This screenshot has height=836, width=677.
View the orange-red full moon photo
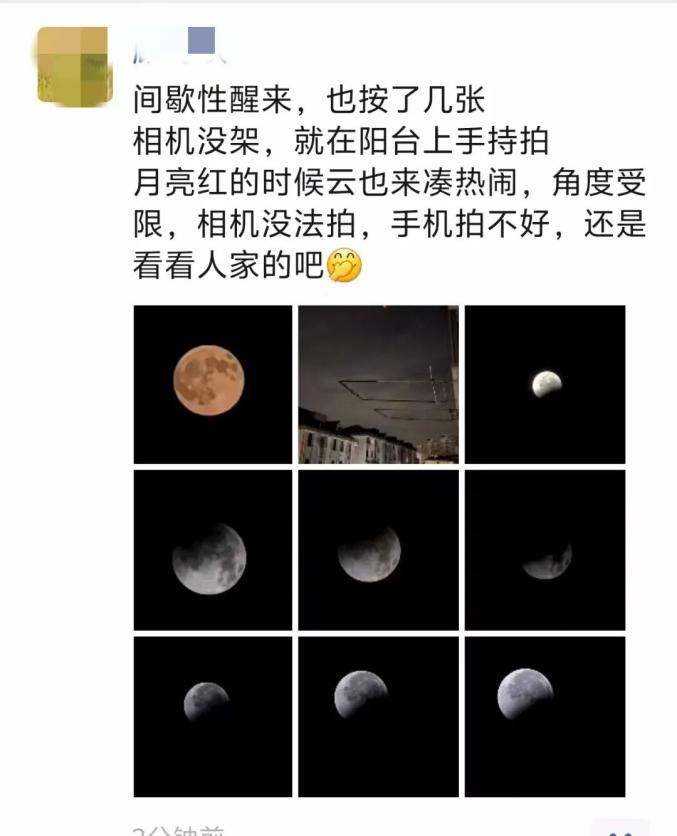tap(213, 384)
